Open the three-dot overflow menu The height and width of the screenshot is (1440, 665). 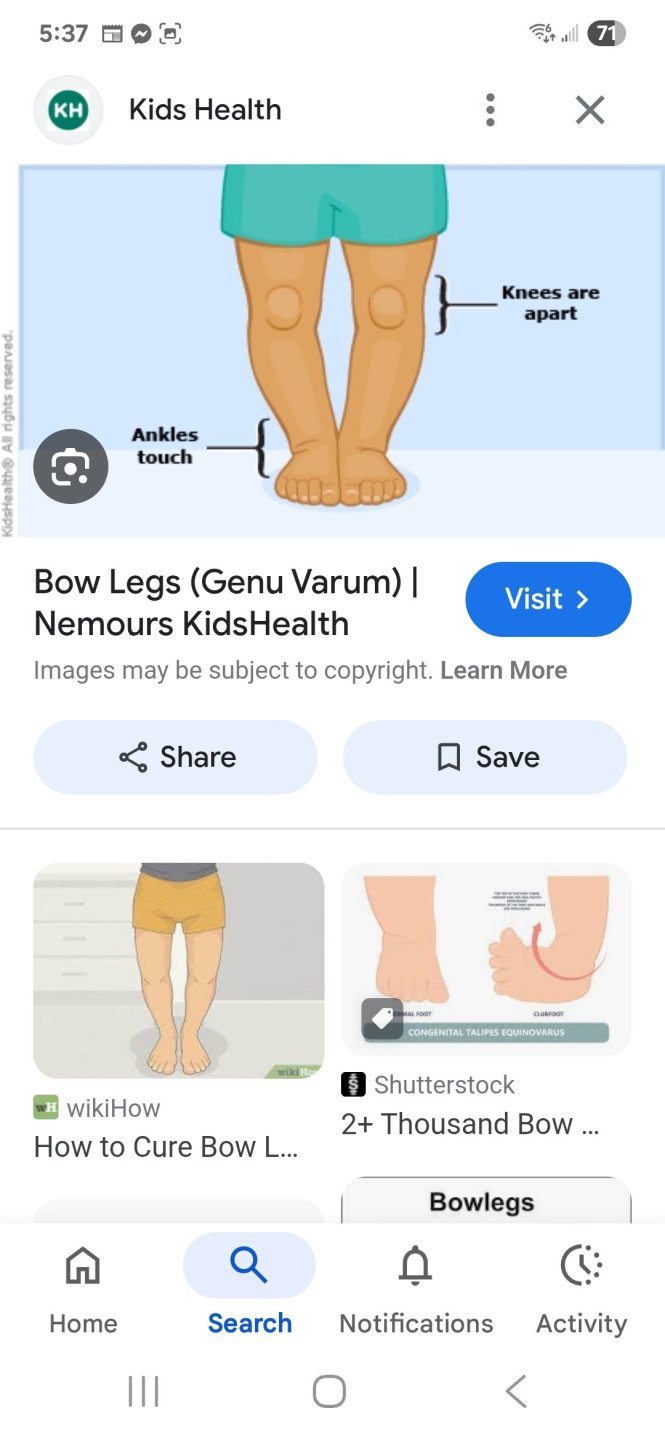click(490, 110)
